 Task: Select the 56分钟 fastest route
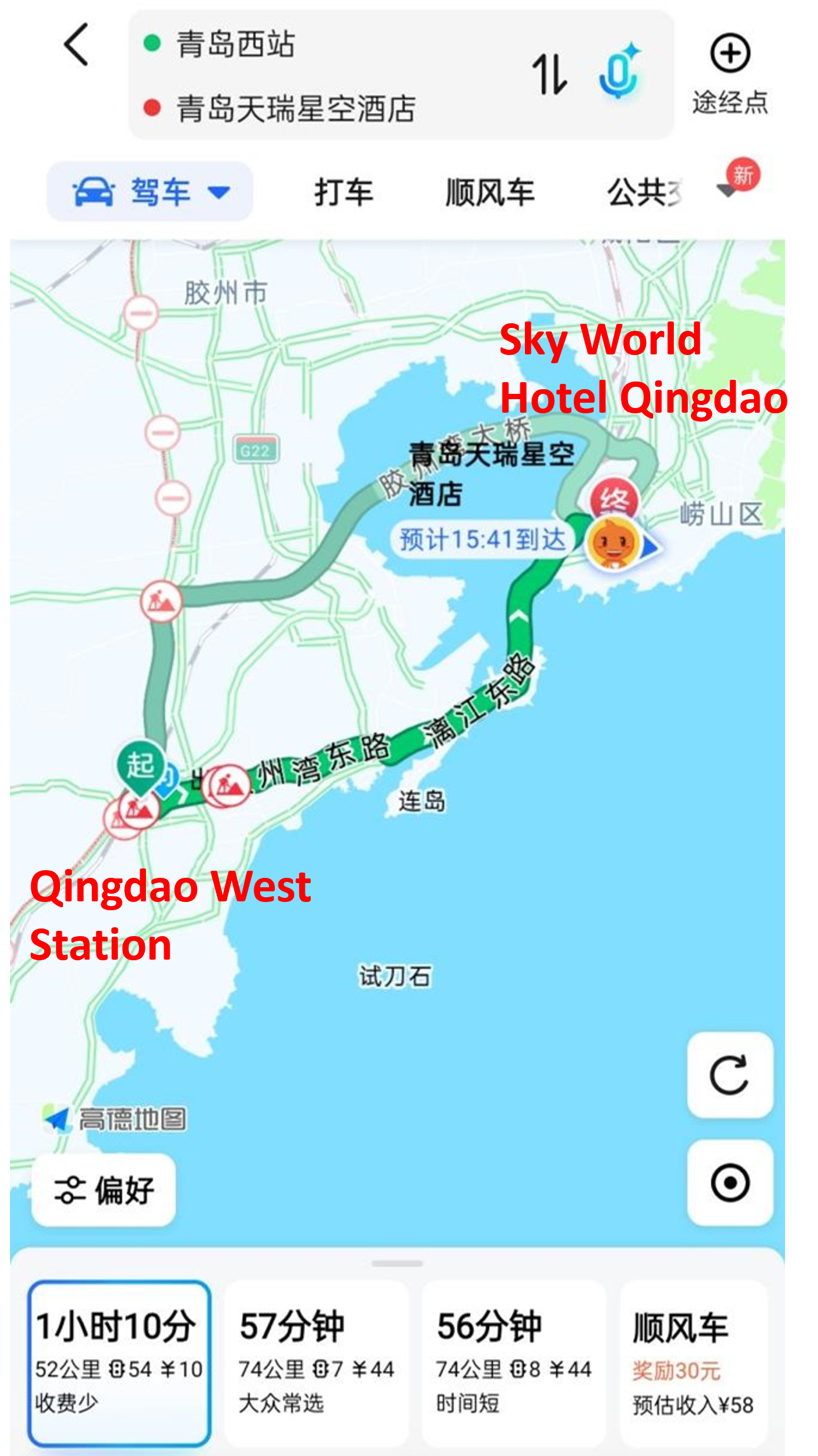pyautogui.click(x=514, y=1363)
